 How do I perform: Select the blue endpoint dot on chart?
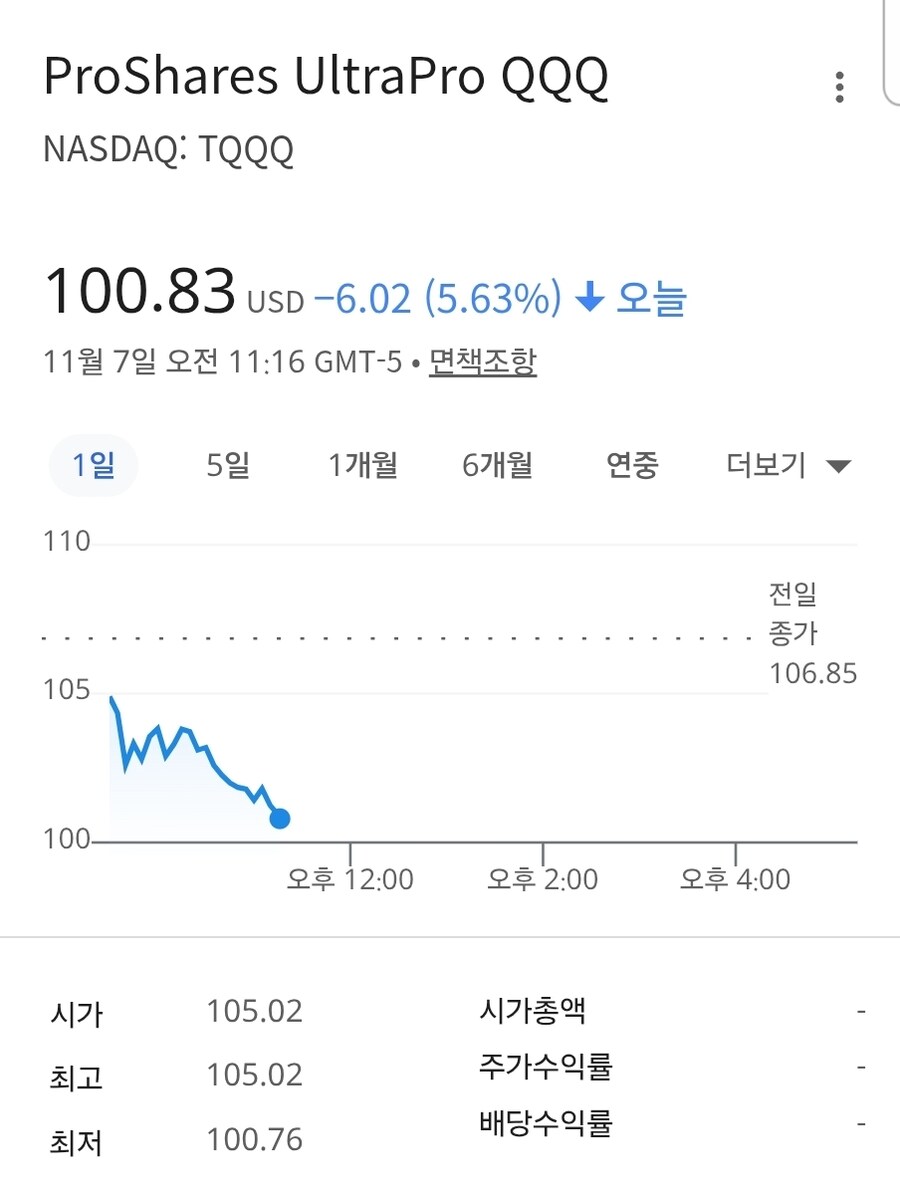[x=279, y=818]
